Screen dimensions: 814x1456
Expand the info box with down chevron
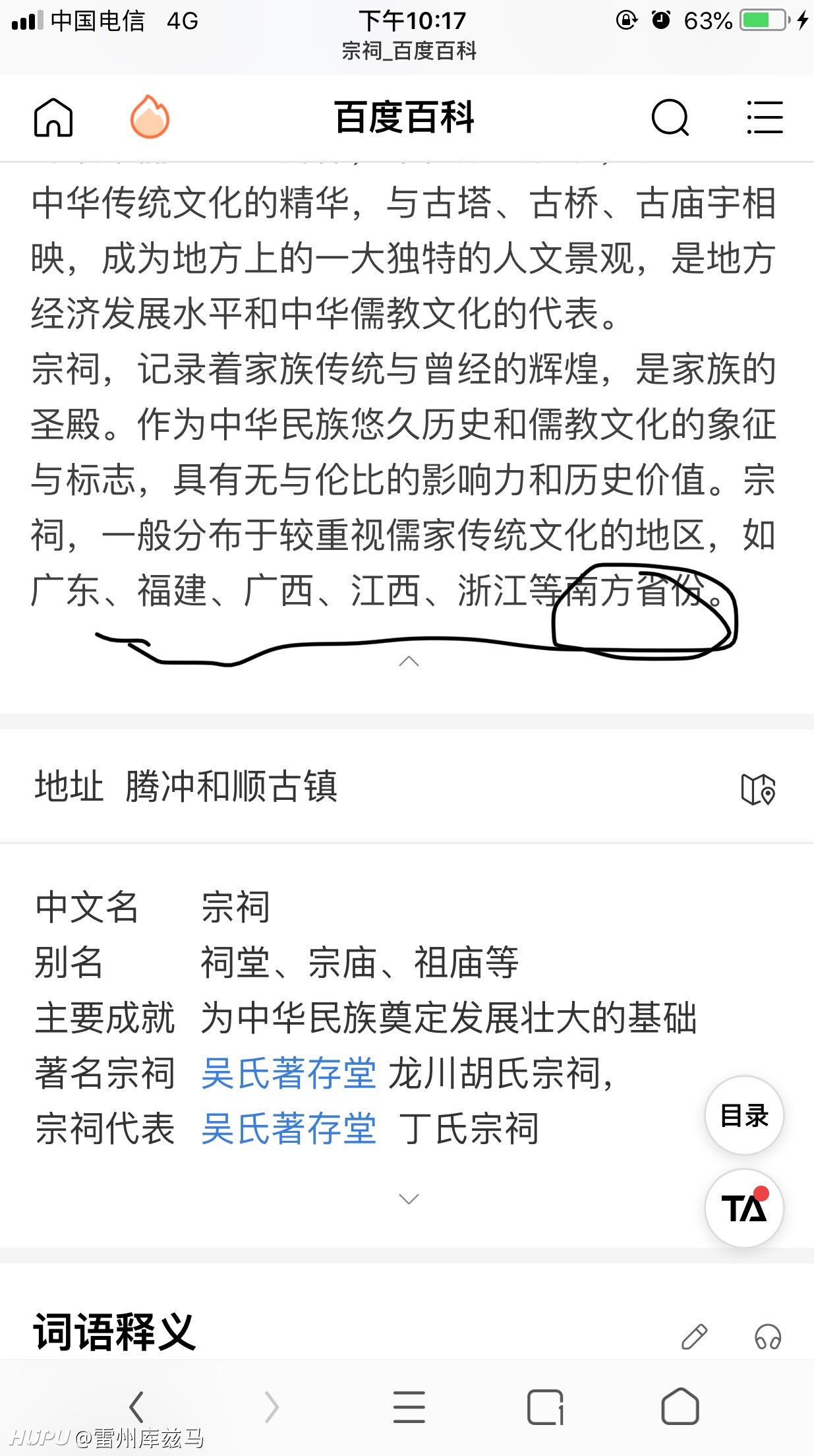point(409,1199)
